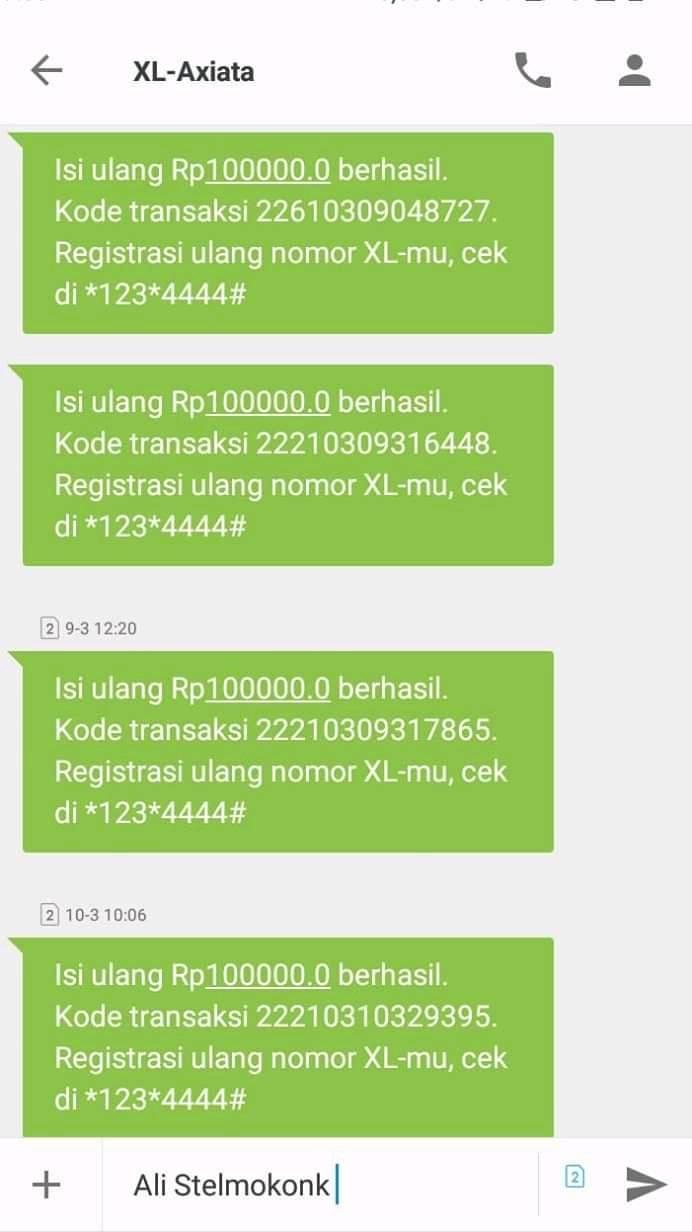Open the XL-Axiata contact details icon
The width and height of the screenshot is (692, 1232).
634,70
